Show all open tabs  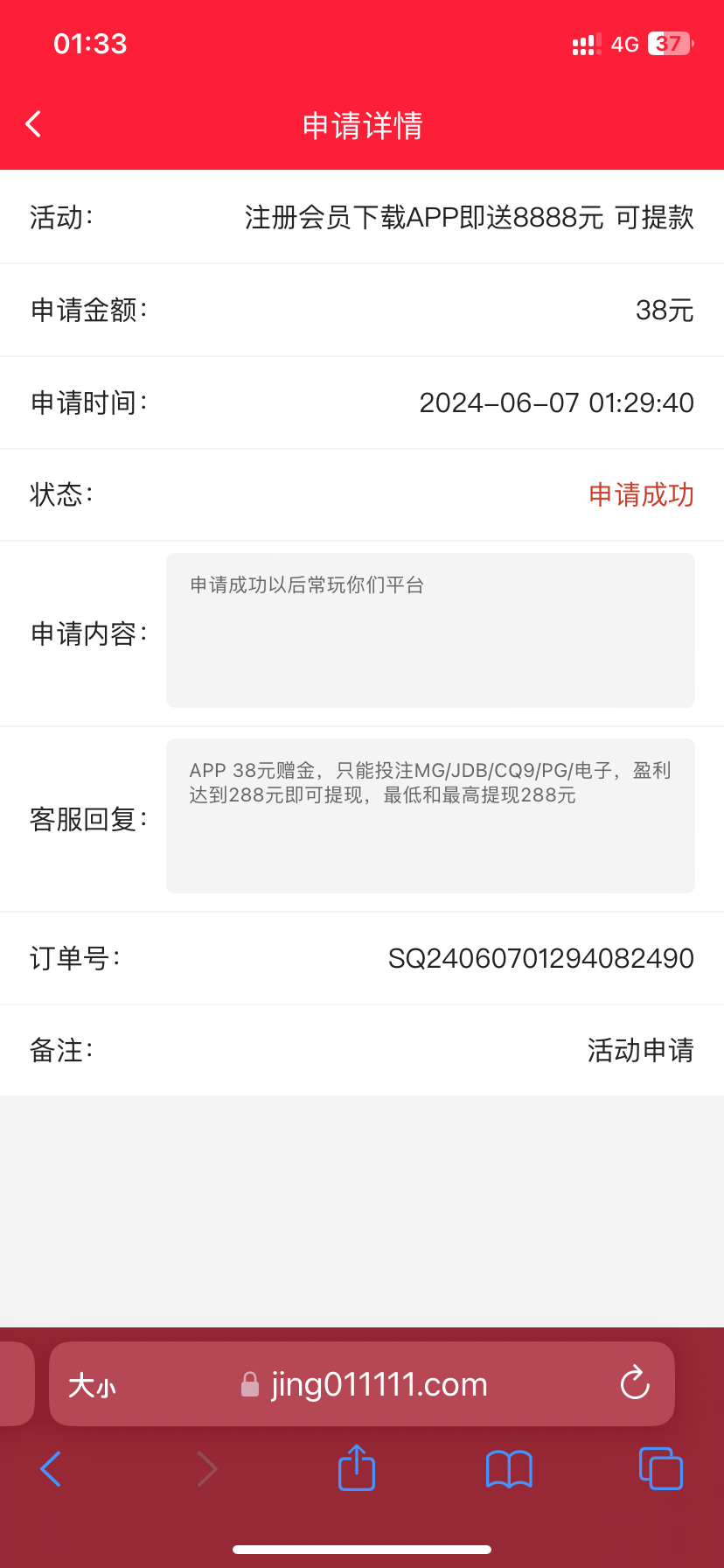tap(661, 1468)
